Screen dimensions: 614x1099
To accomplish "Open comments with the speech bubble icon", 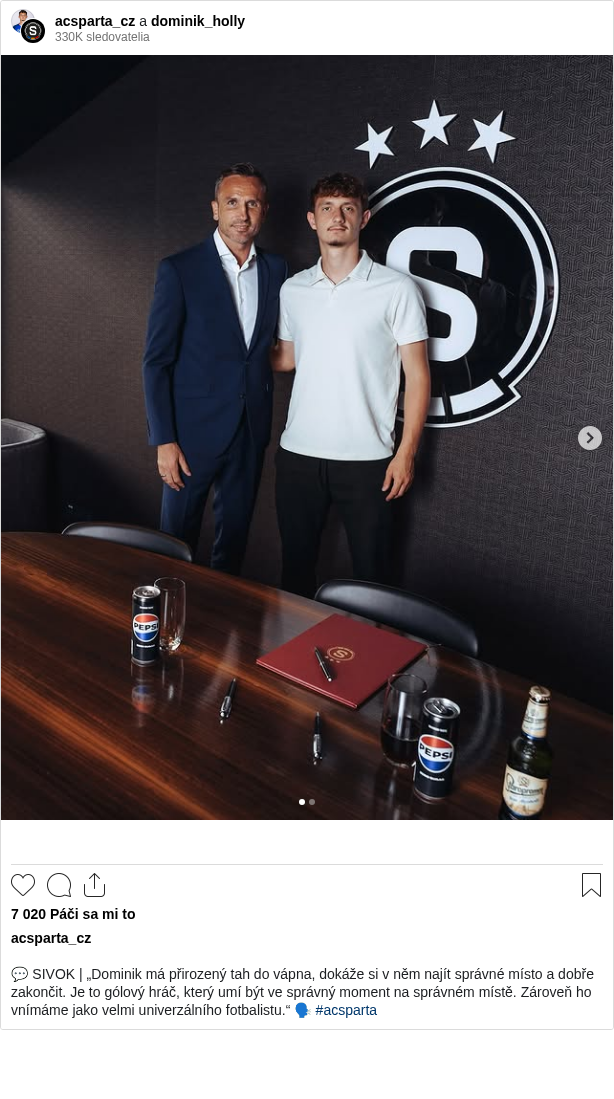I will click(59, 885).
